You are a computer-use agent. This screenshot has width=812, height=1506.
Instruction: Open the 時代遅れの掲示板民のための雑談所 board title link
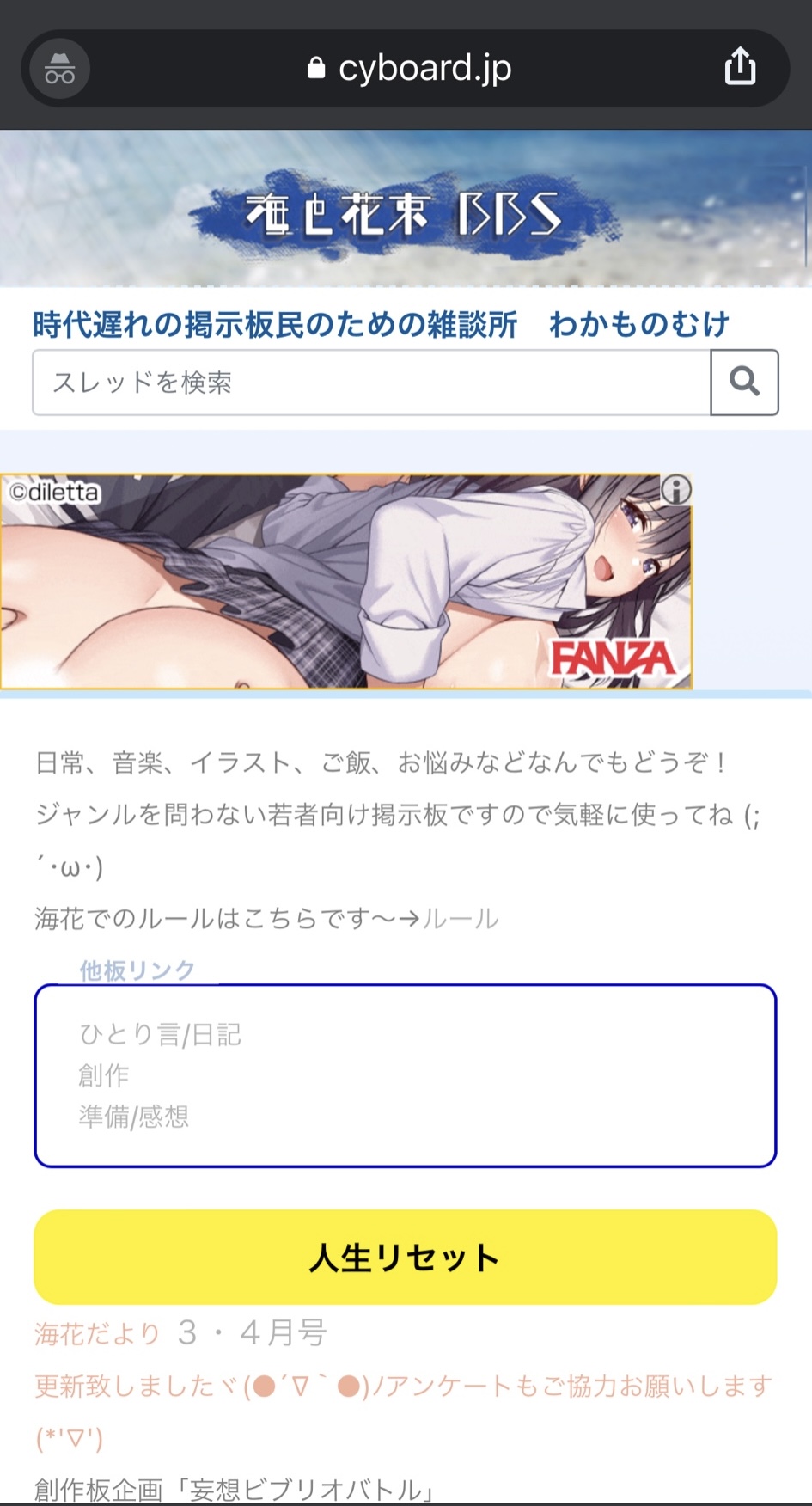click(275, 325)
